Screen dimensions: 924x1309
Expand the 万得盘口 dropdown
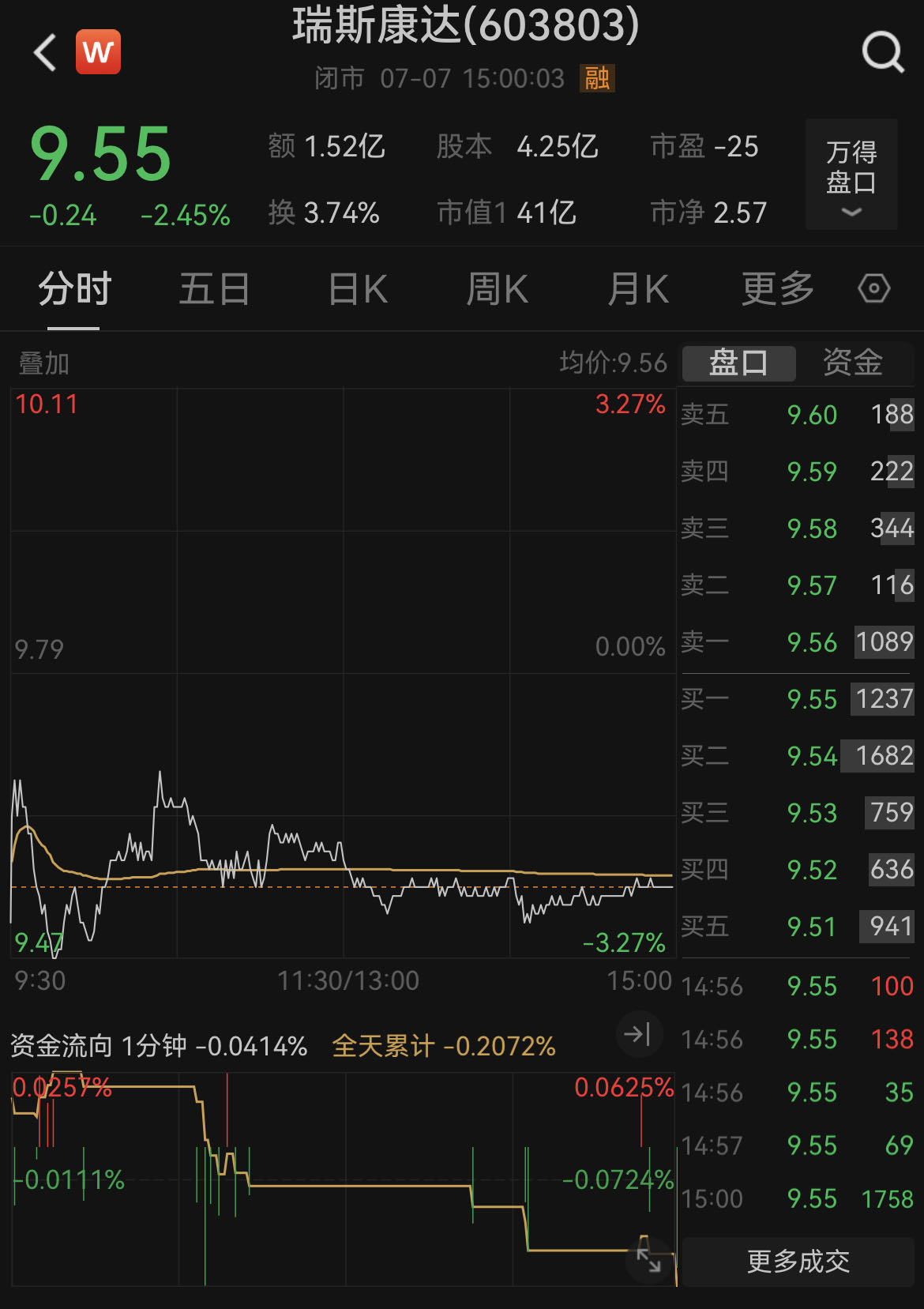click(851, 175)
